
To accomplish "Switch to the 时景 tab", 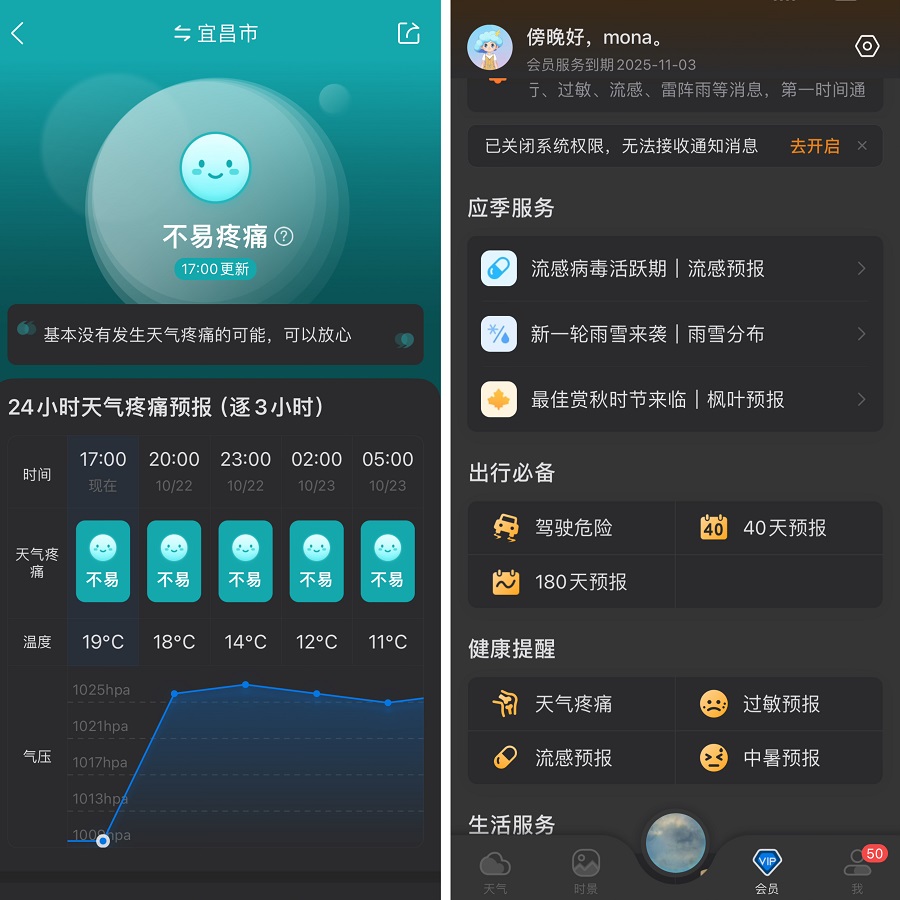I will coord(586,870).
